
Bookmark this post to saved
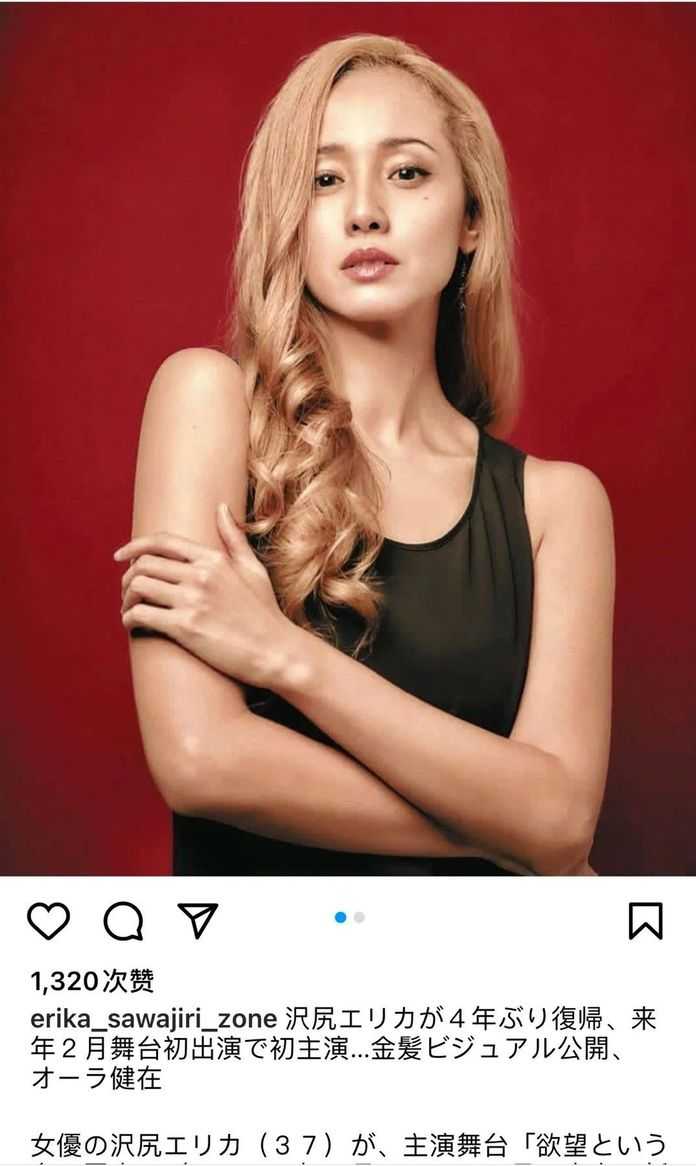tap(645, 921)
